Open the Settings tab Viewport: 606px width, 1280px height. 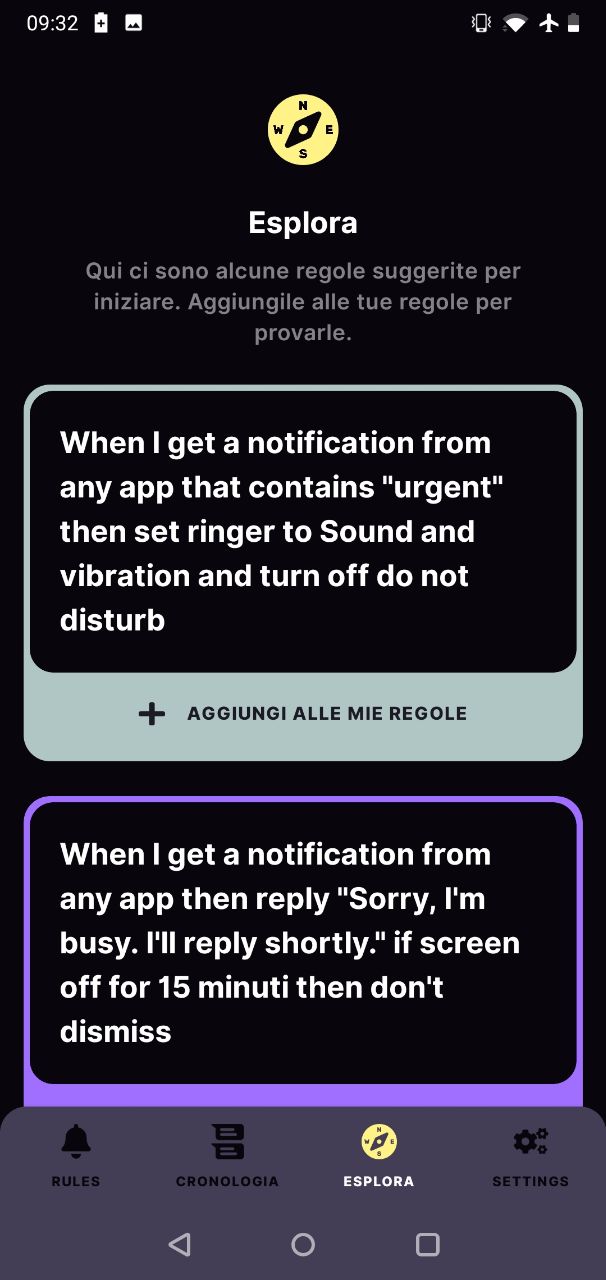tap(530, 1155)
